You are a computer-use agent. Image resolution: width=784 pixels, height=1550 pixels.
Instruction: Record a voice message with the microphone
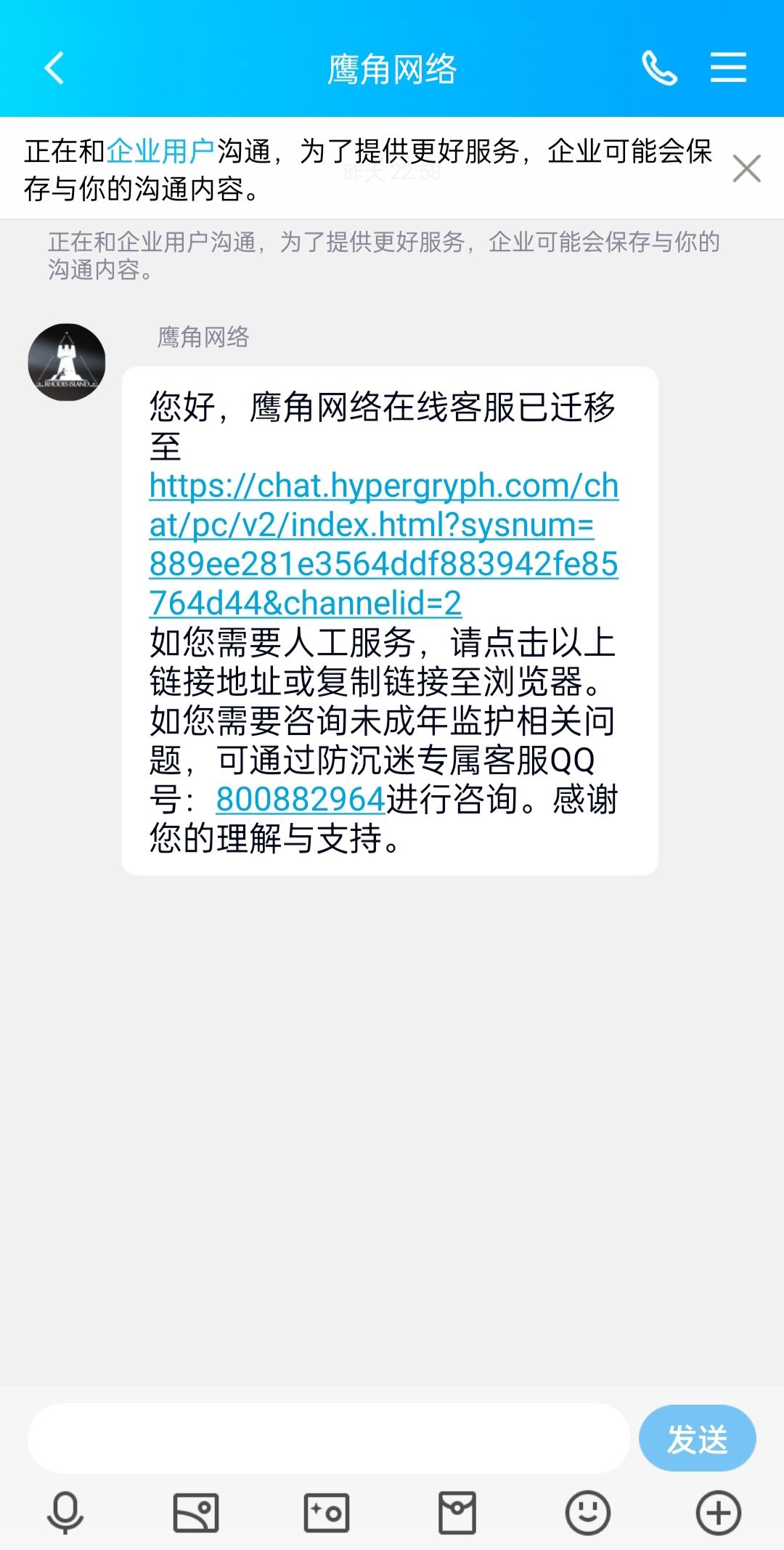pos(65,1514)
